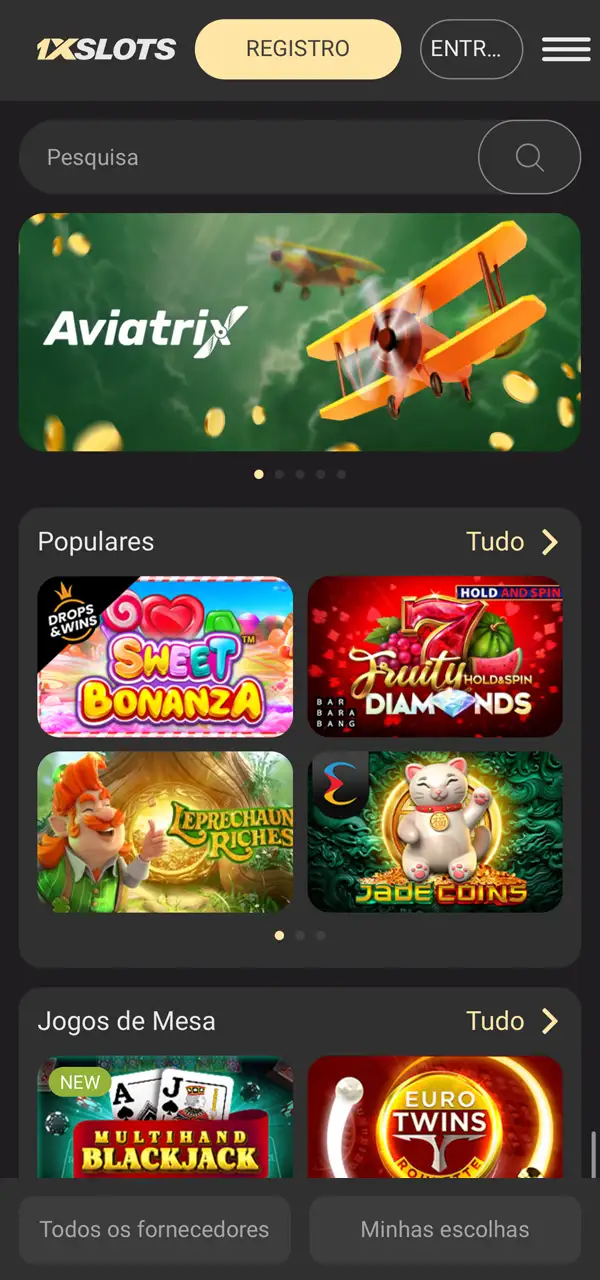600x1280 pixels.
Task: Open the hamburger menu
Action: 566,49
